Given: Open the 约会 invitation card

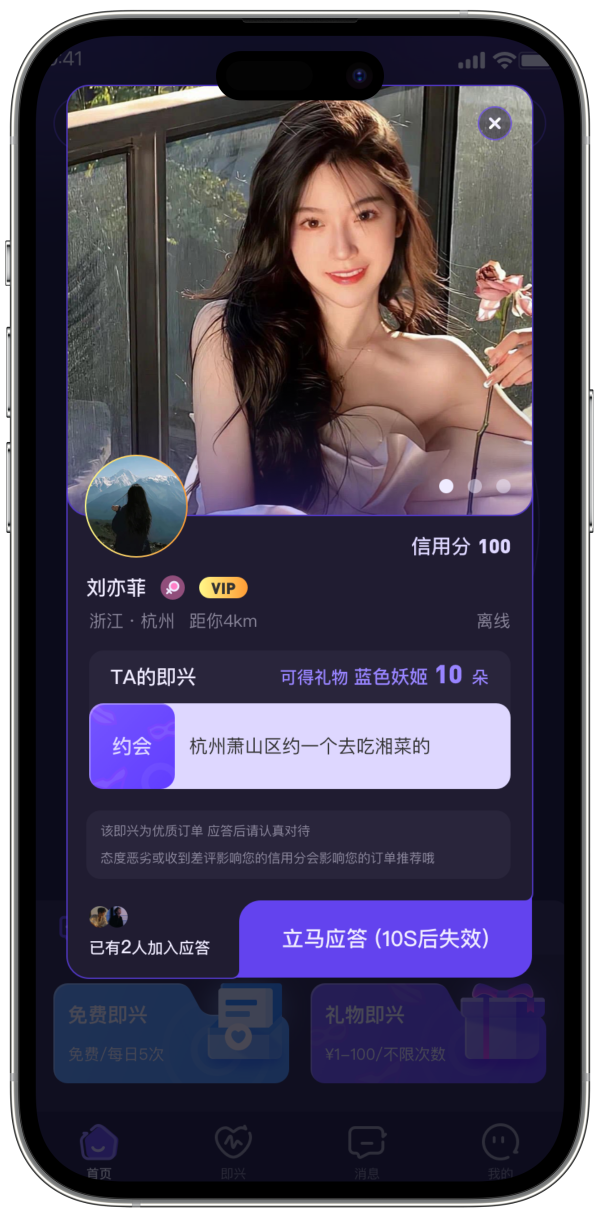Looking at the screenshot, I should point(299,746).
